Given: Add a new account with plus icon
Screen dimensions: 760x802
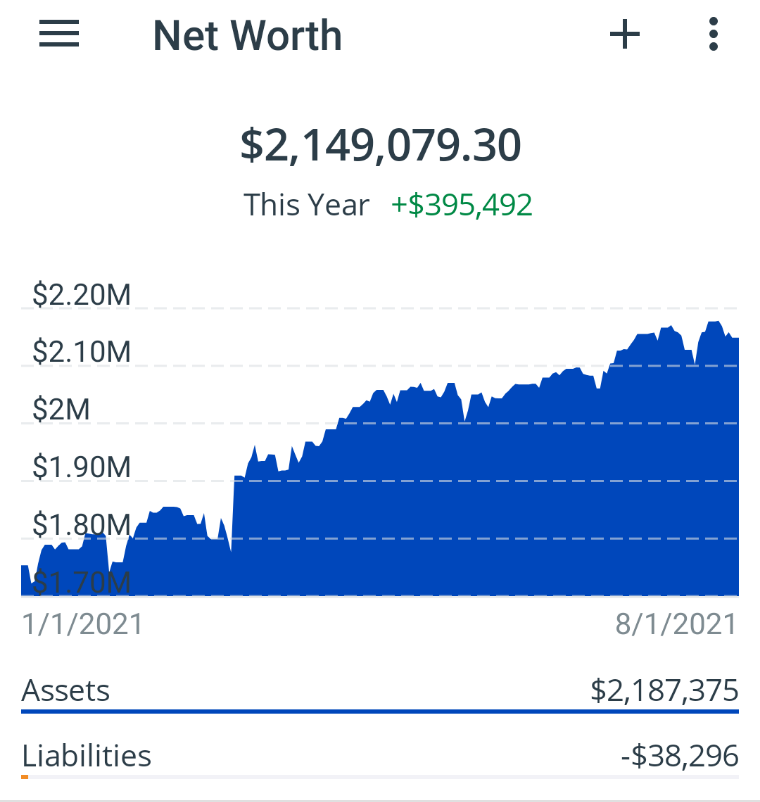Looking at the screenshot, I should (x=625, y=35).
